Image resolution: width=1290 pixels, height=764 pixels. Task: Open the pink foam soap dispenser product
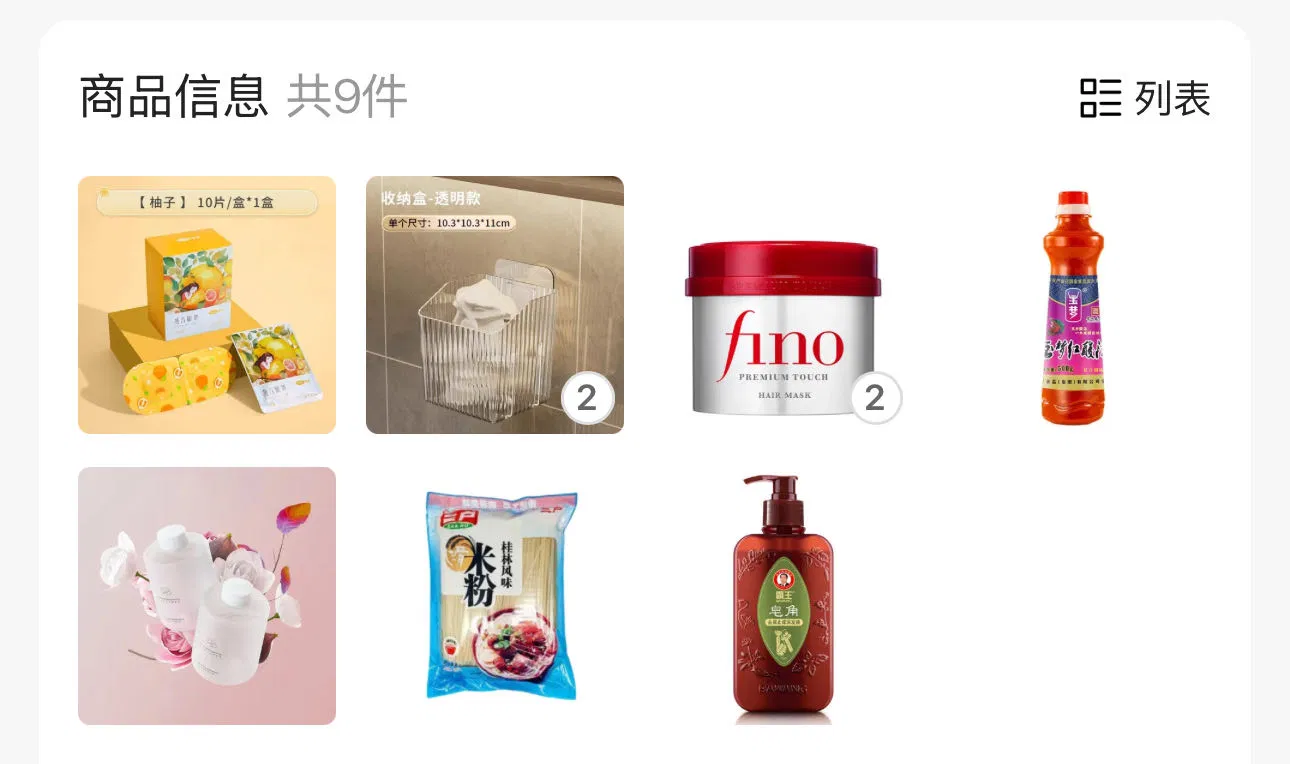click(x=207, y=596)
